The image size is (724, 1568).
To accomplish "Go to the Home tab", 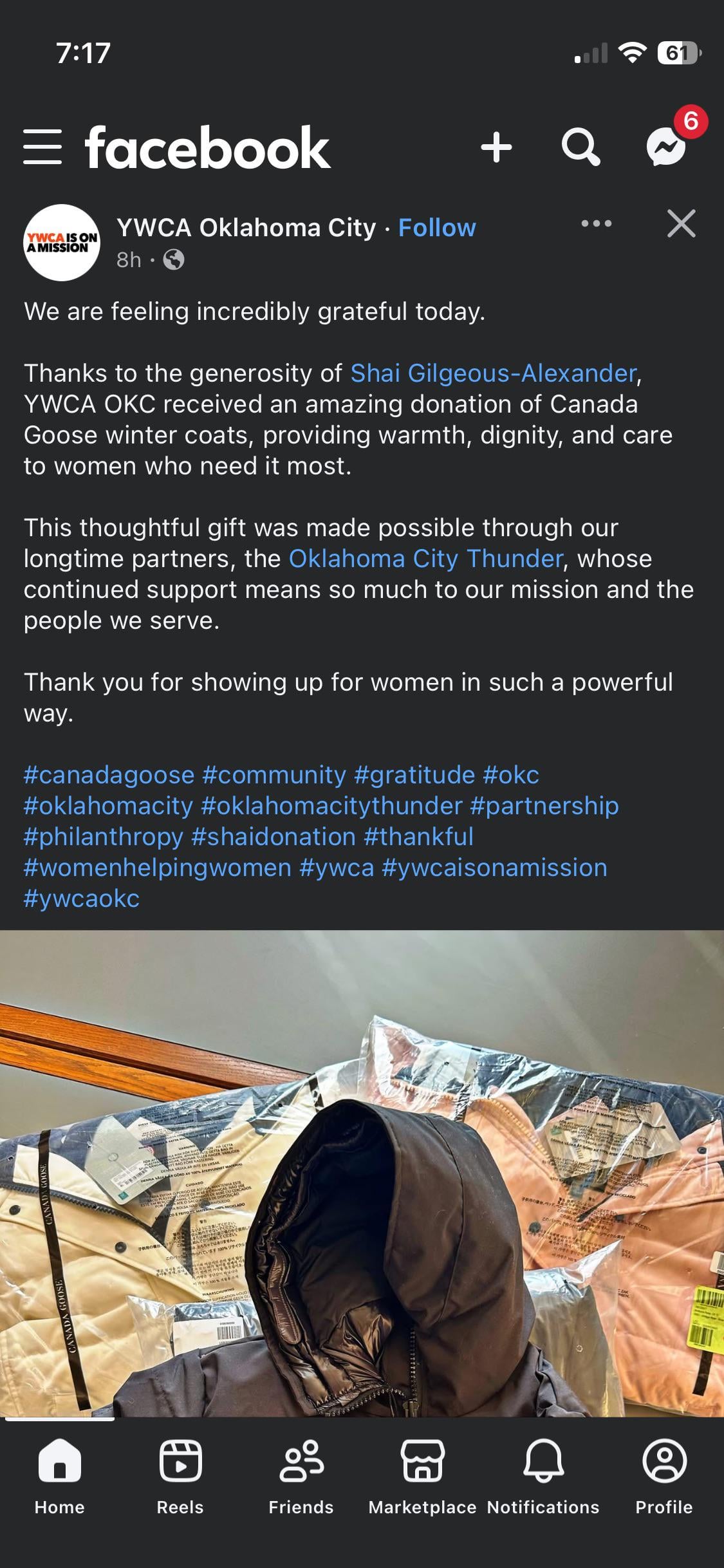I will 59,1474.
